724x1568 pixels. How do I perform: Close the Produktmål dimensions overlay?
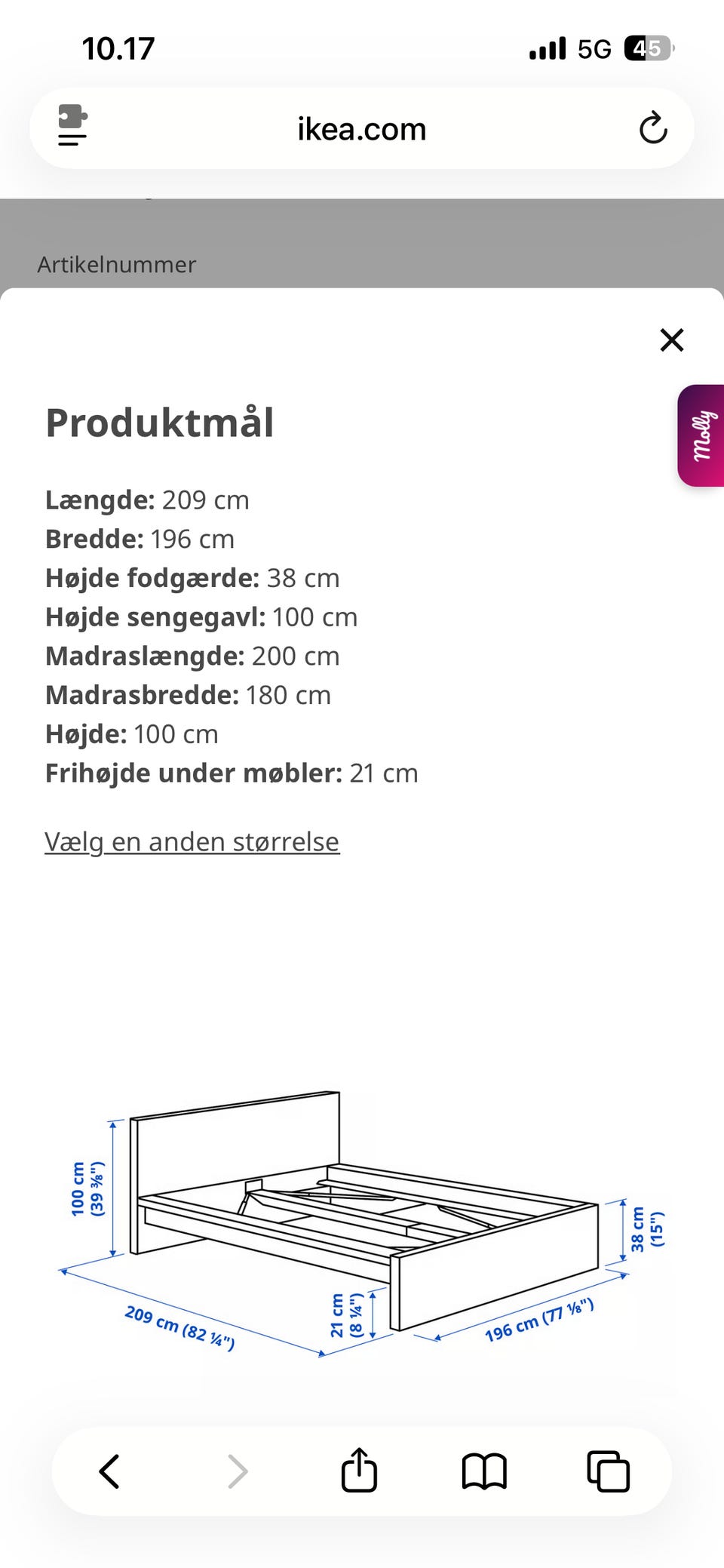point(670,340)
